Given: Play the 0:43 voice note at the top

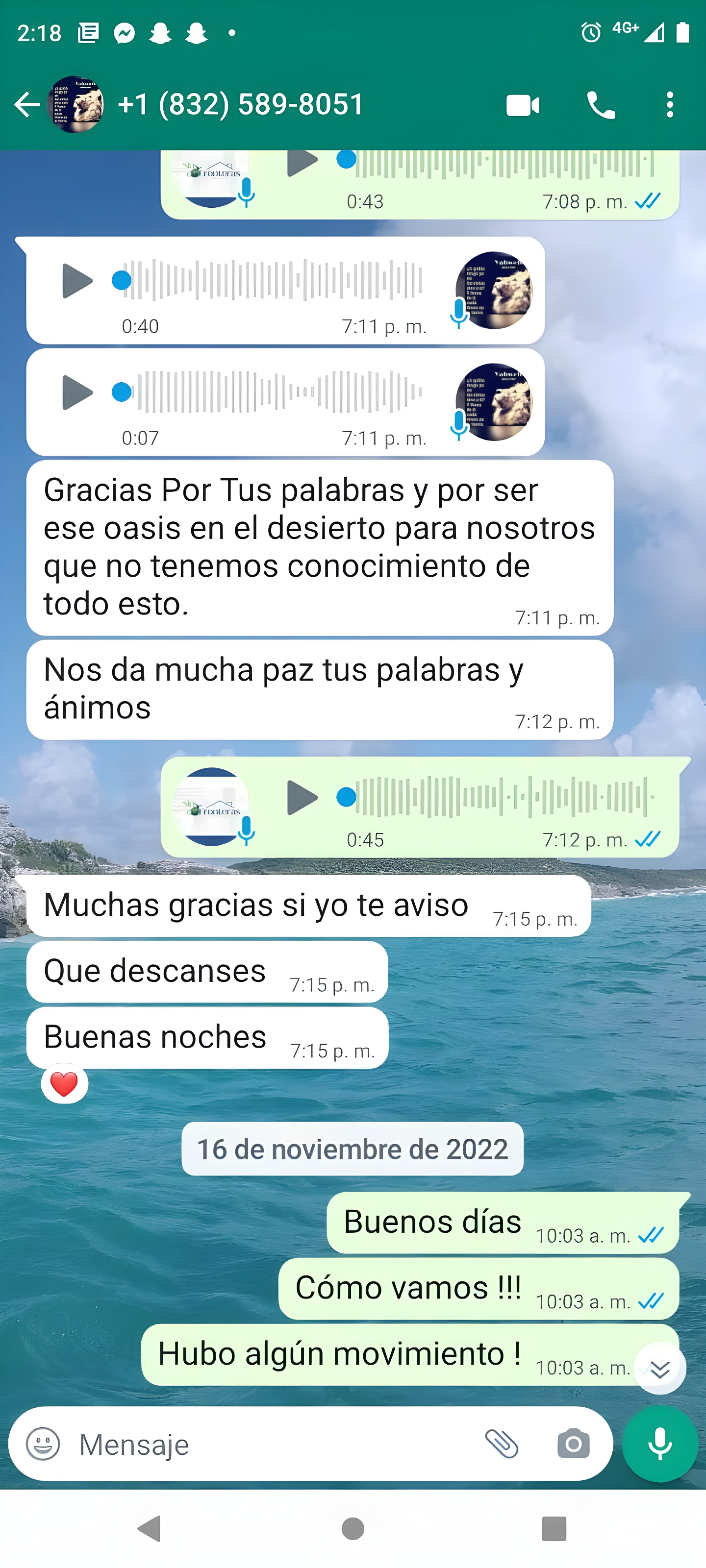Looking at the screenshot, I should (302, 161).
